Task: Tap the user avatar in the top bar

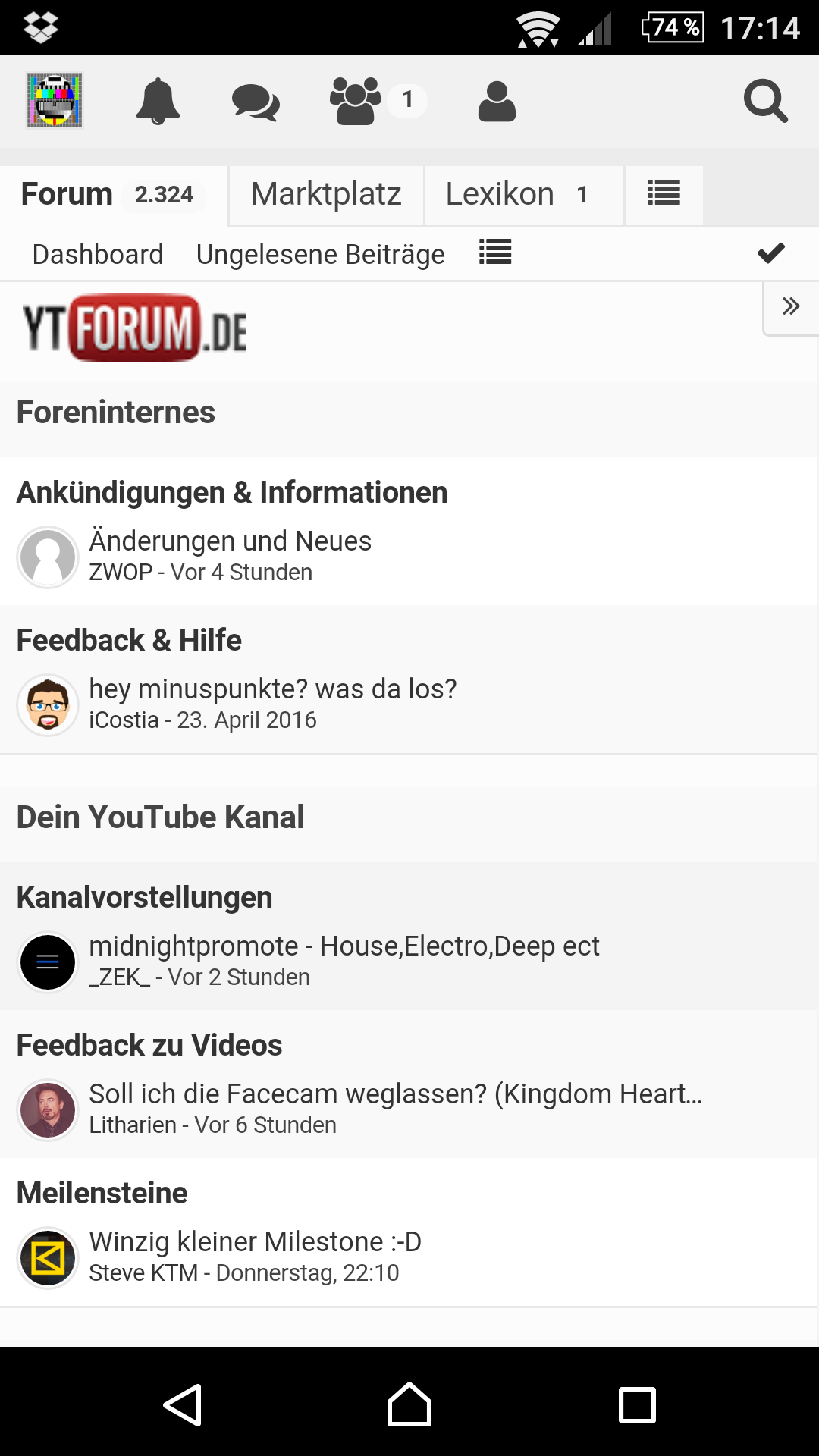Action: pos(55,101)
